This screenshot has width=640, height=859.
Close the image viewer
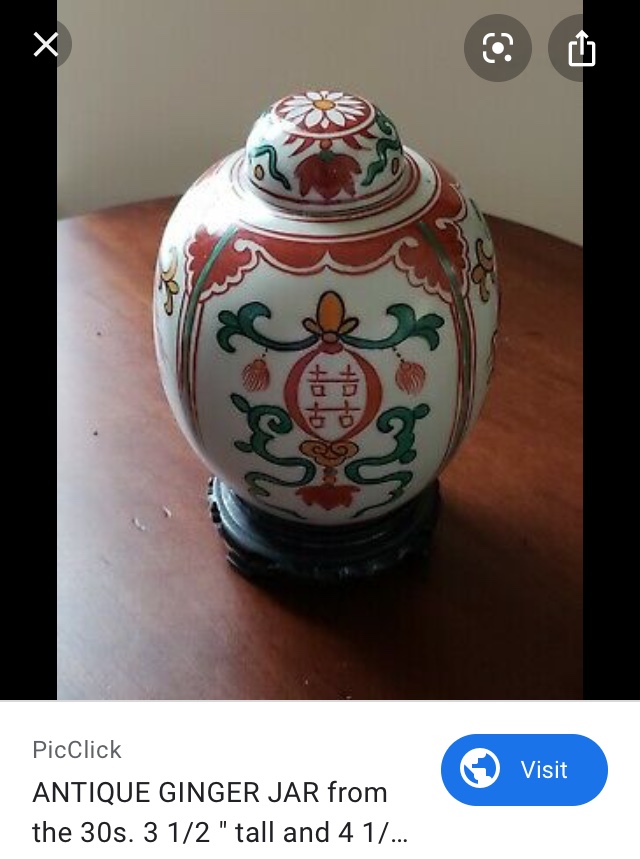pyautogui.click(x=45, y=45)
